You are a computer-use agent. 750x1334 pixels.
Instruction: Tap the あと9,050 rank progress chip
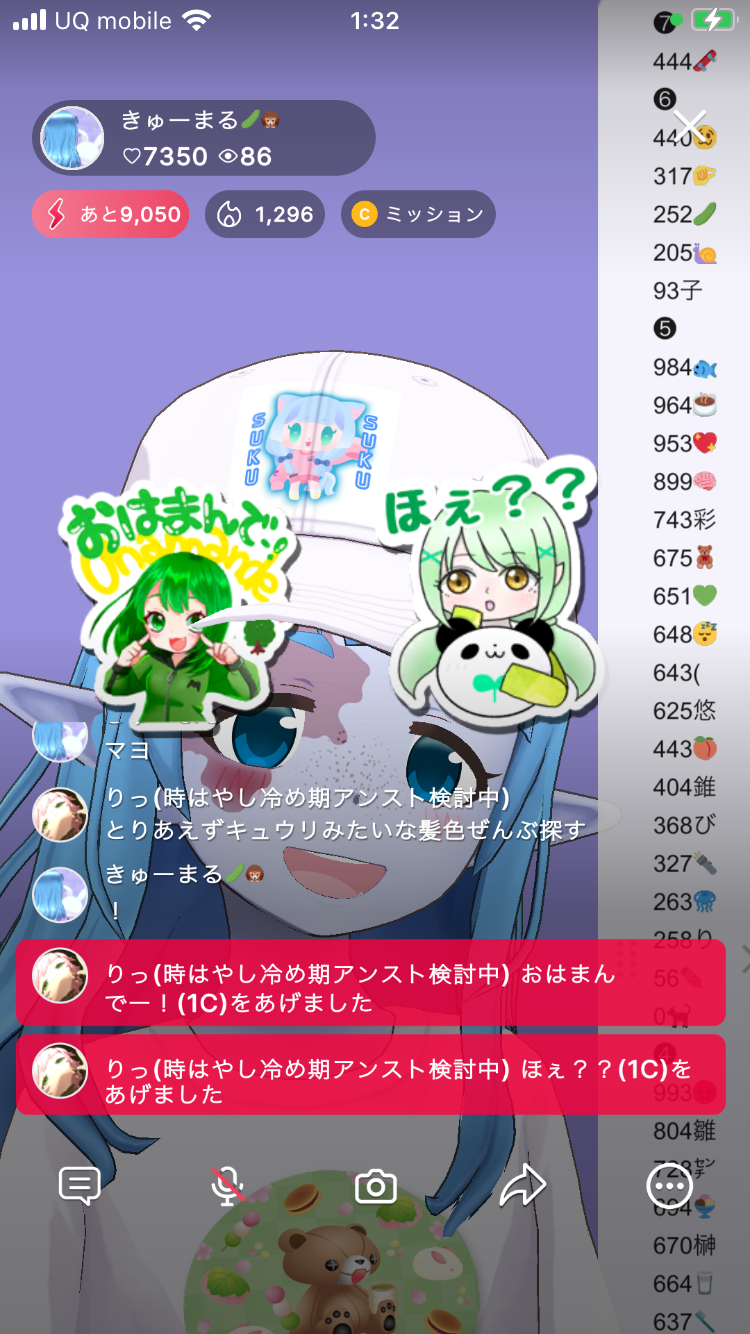[x=111, y=214]
